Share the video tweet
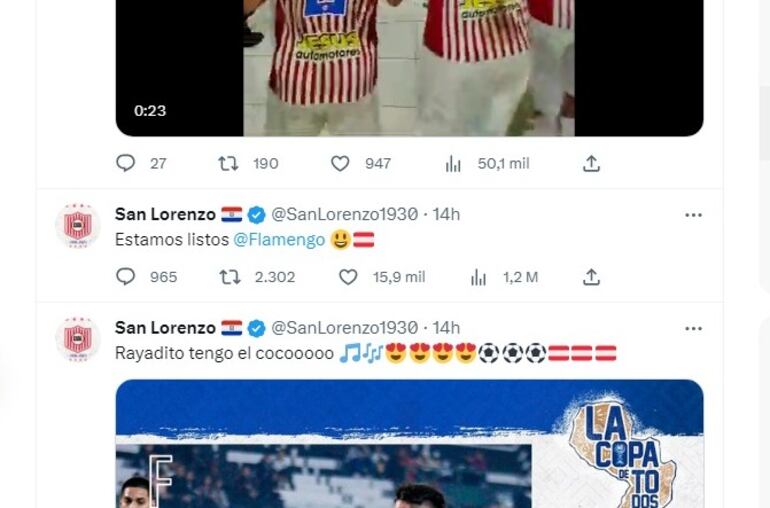The height and width of the screenshot is (508, 770). pyautogui.click(x=591, y=163)
